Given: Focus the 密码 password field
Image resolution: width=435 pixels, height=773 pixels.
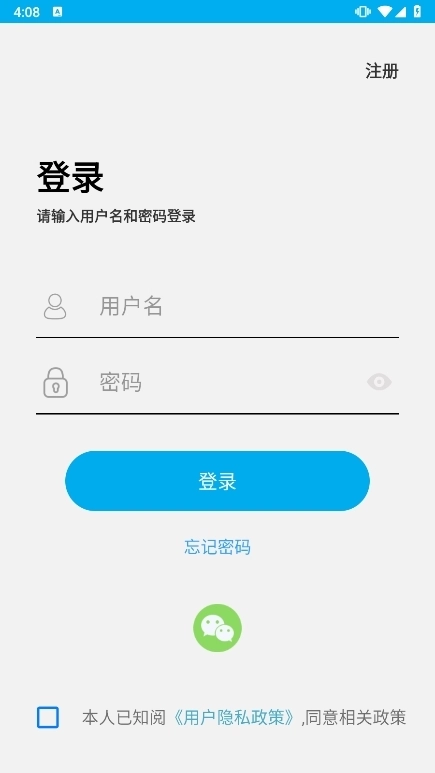Looking at the screenshot, I should (x=217, y=382).
